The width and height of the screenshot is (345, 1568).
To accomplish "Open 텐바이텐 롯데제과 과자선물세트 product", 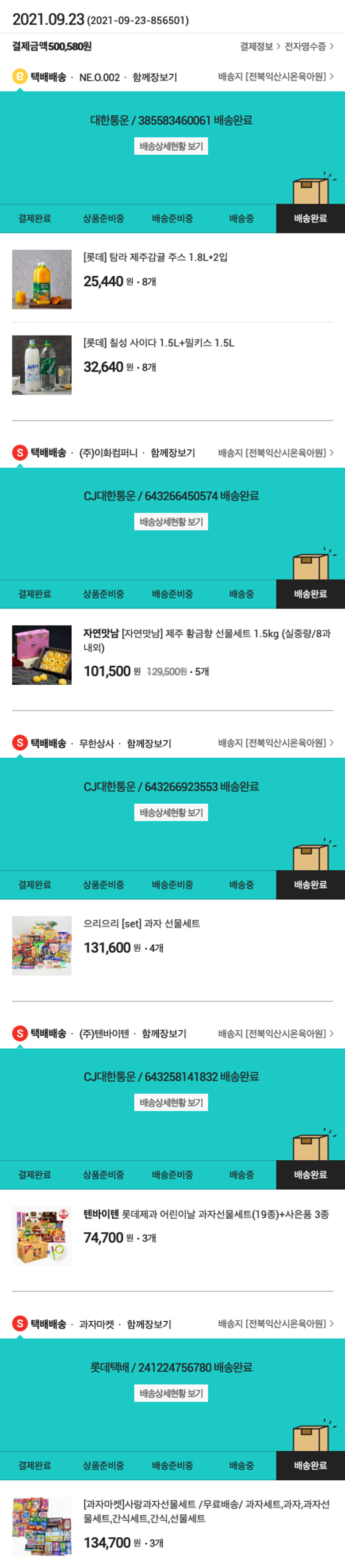I will pyautogui.click(x=206, y=1214).
